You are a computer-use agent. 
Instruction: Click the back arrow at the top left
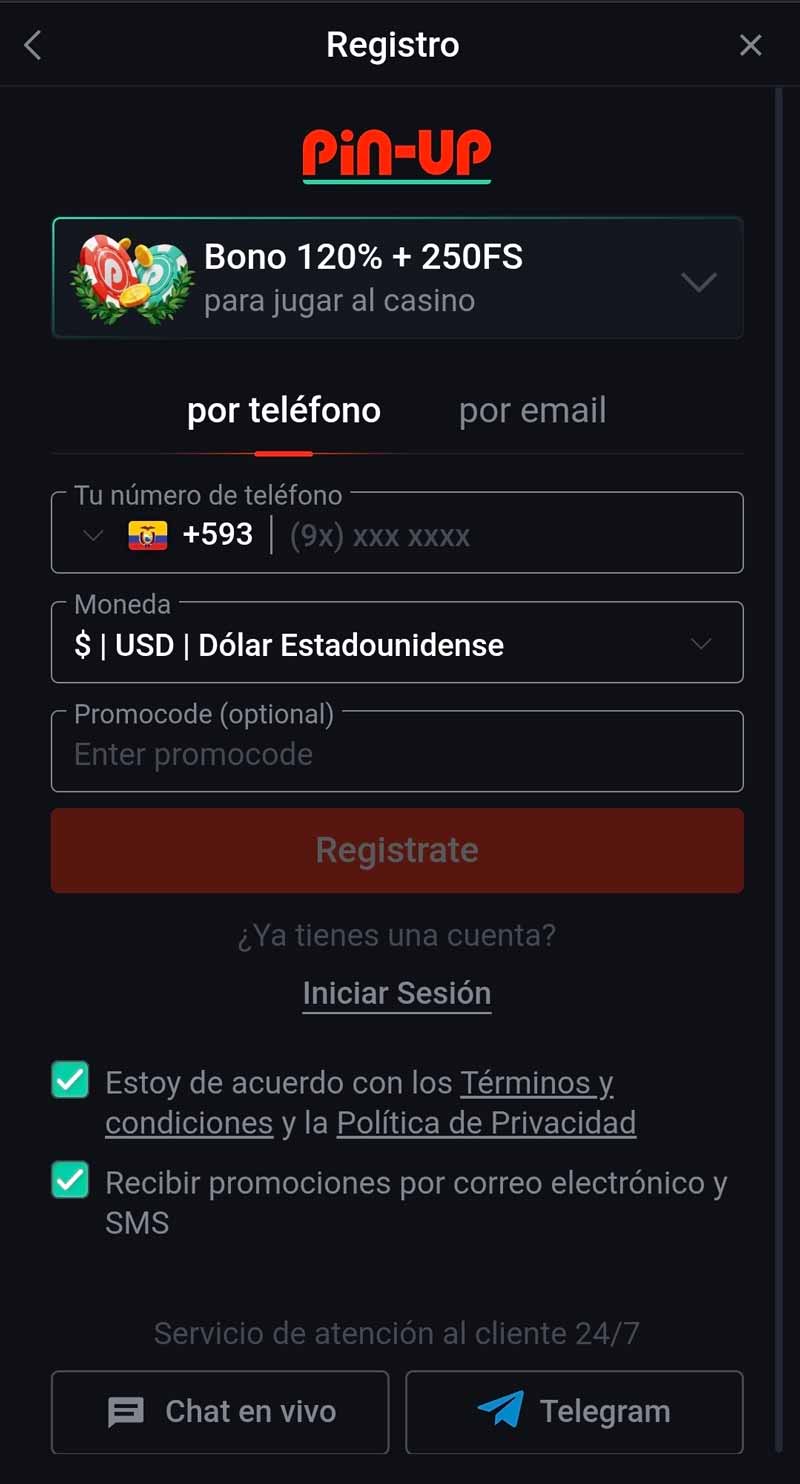click(x=32, y=44)
